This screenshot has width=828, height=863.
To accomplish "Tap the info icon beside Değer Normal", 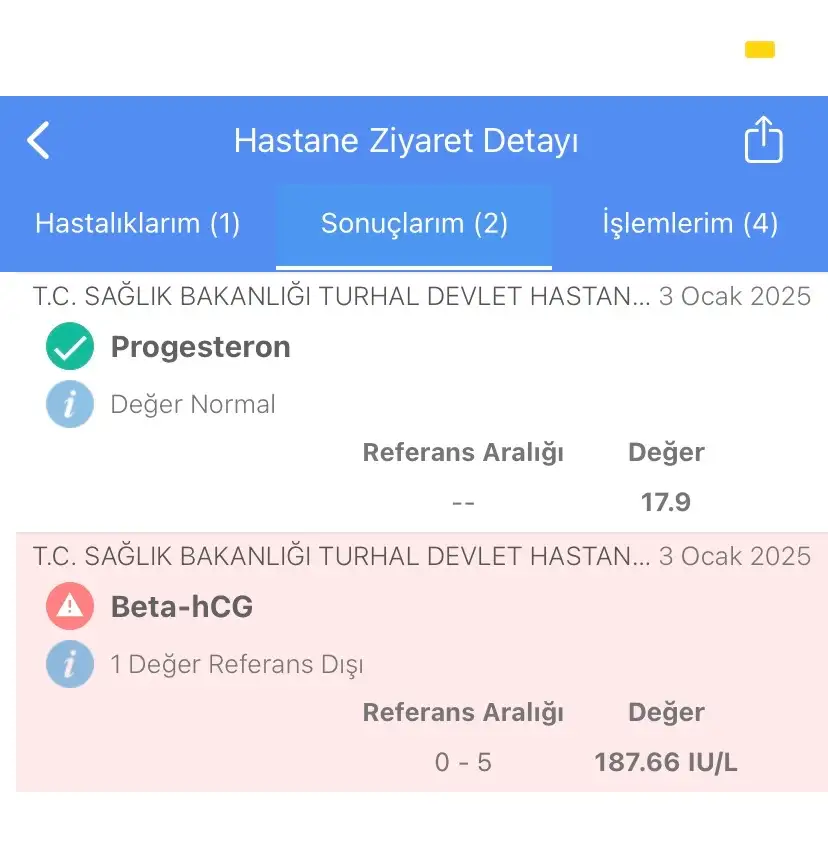I will (x=70, y=405).
